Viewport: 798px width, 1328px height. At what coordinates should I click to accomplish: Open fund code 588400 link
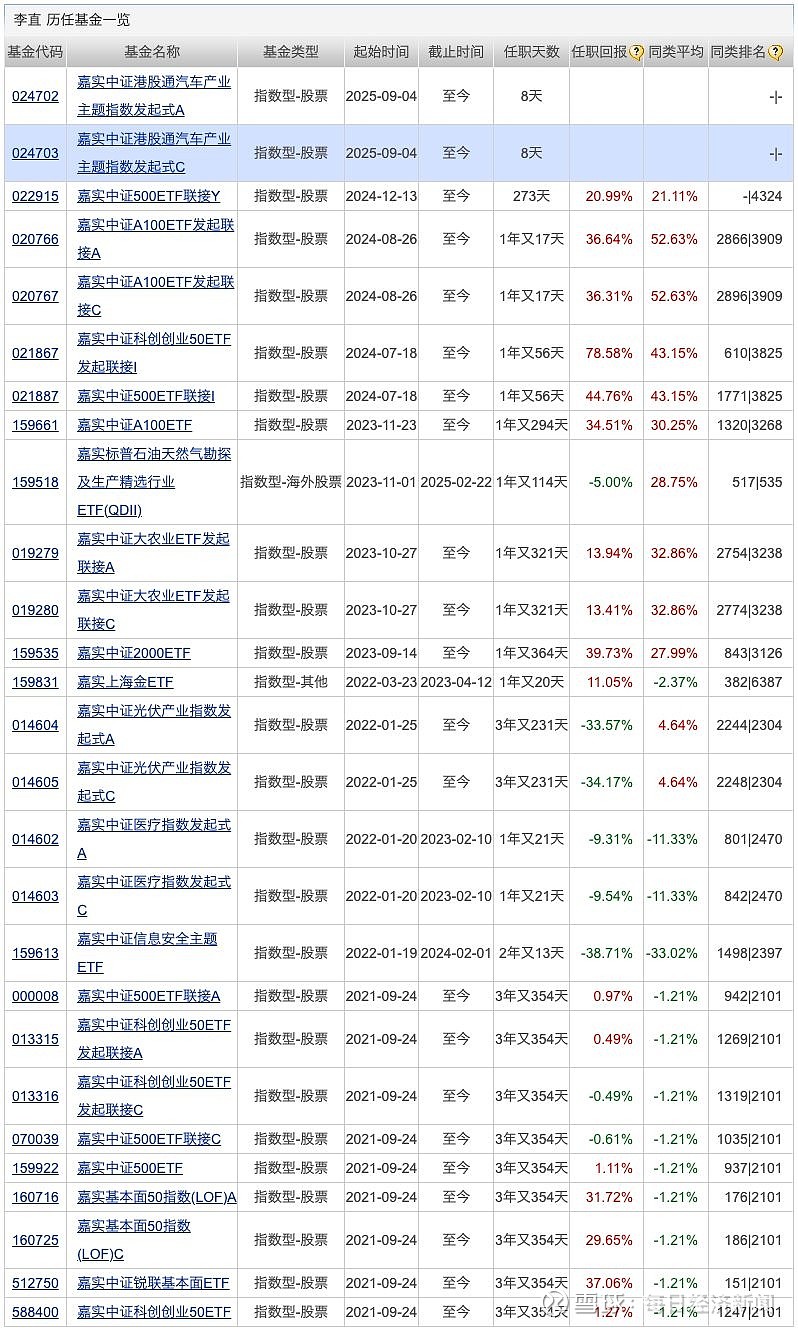35,1312
